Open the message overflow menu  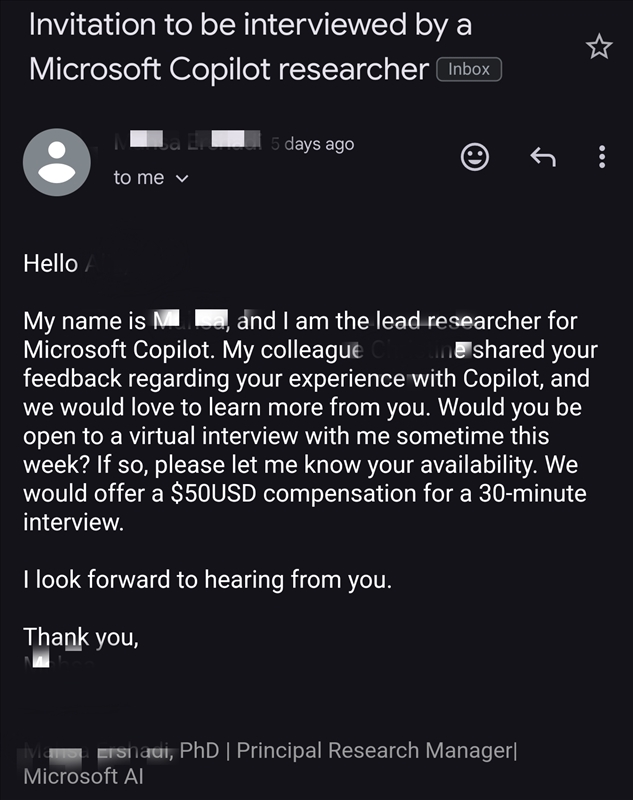tap(601, 157)
